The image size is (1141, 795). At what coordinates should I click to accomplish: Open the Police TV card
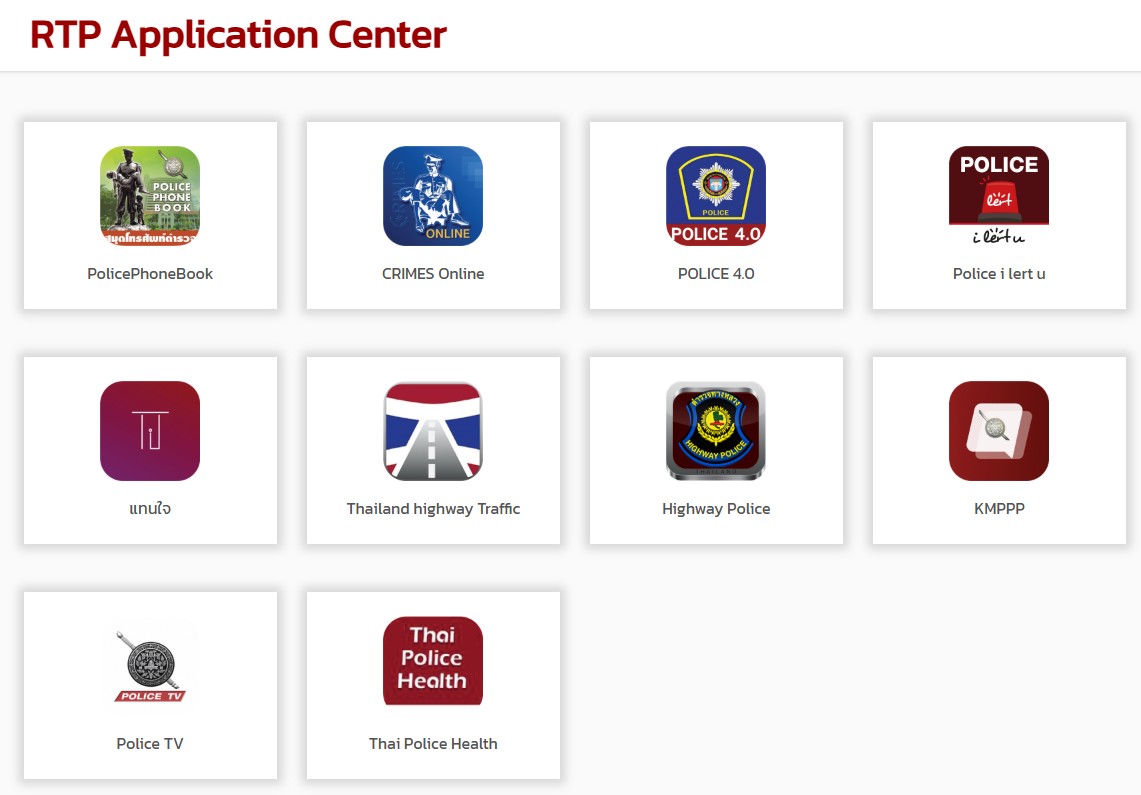pyautogui.click(x=150, y=685)
